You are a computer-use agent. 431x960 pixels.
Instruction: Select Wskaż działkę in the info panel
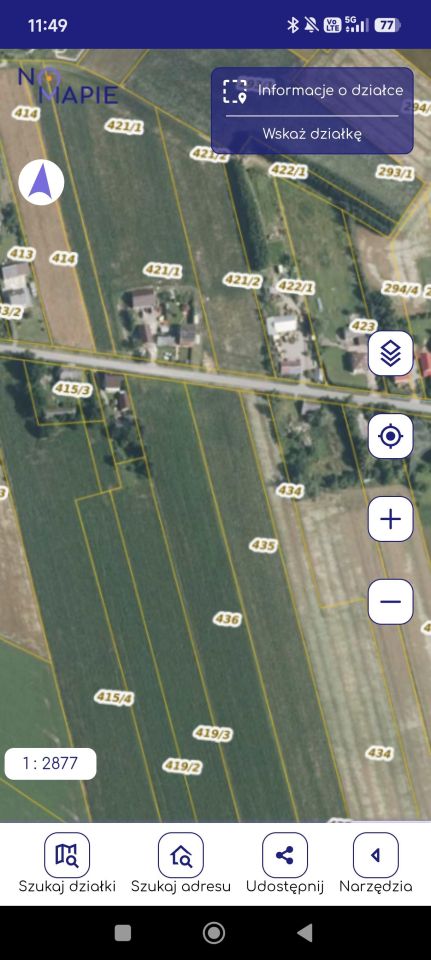coord(312,134)
